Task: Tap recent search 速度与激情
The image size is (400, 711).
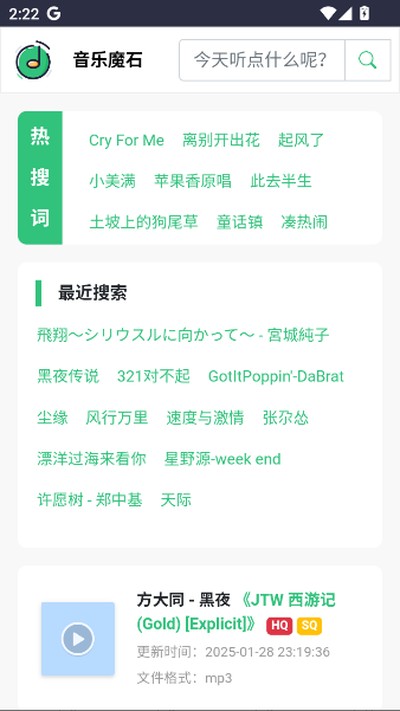Action: point(205,418)
